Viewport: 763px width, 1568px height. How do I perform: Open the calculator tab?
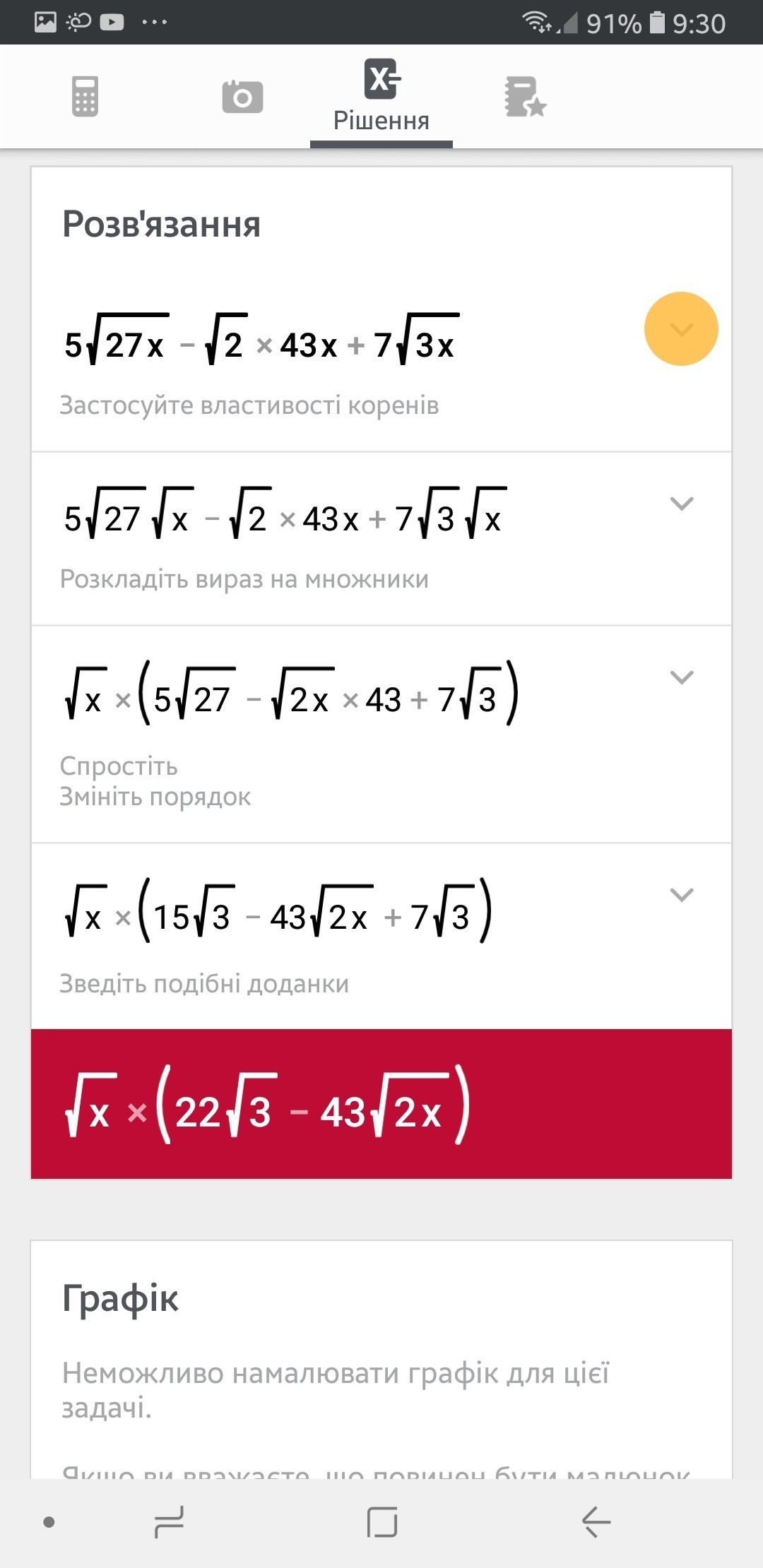[x=85, y=97]
